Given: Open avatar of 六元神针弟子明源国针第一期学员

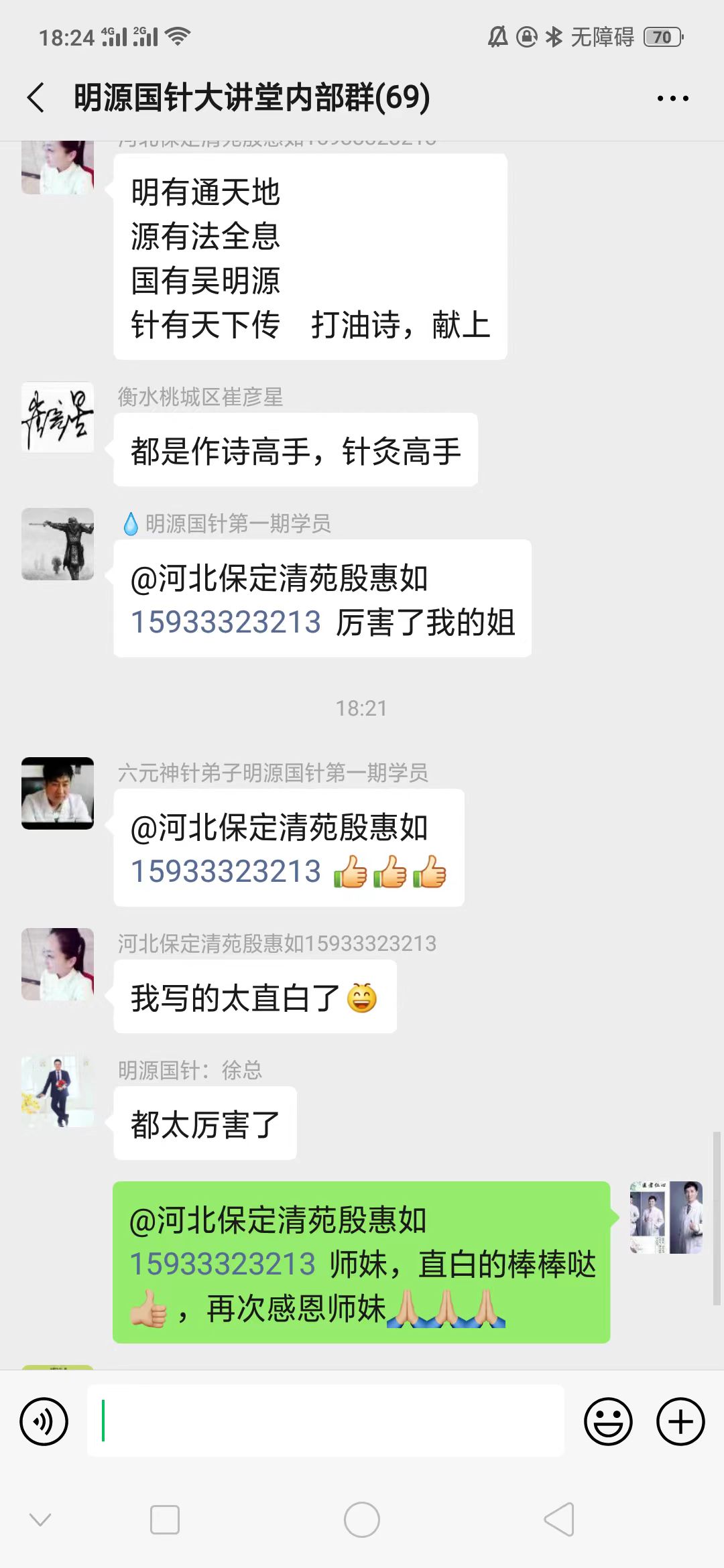Looking at the screenshot, I should (58, 793).
